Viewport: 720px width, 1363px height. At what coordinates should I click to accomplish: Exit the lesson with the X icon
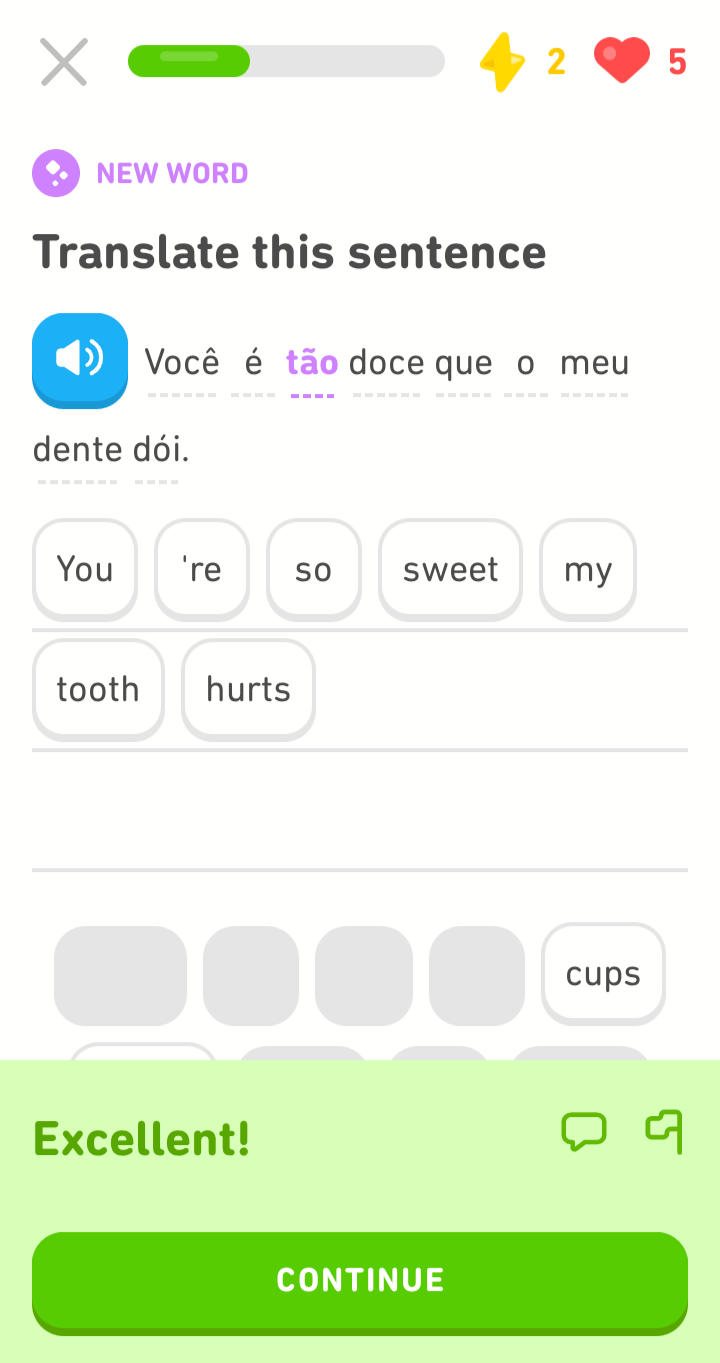coord(63,62)
